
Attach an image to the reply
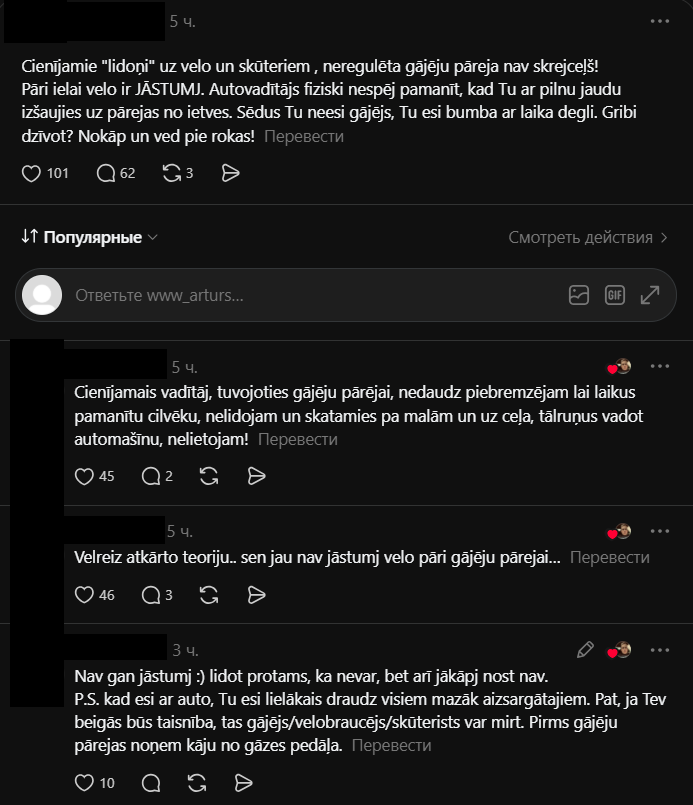579,295
